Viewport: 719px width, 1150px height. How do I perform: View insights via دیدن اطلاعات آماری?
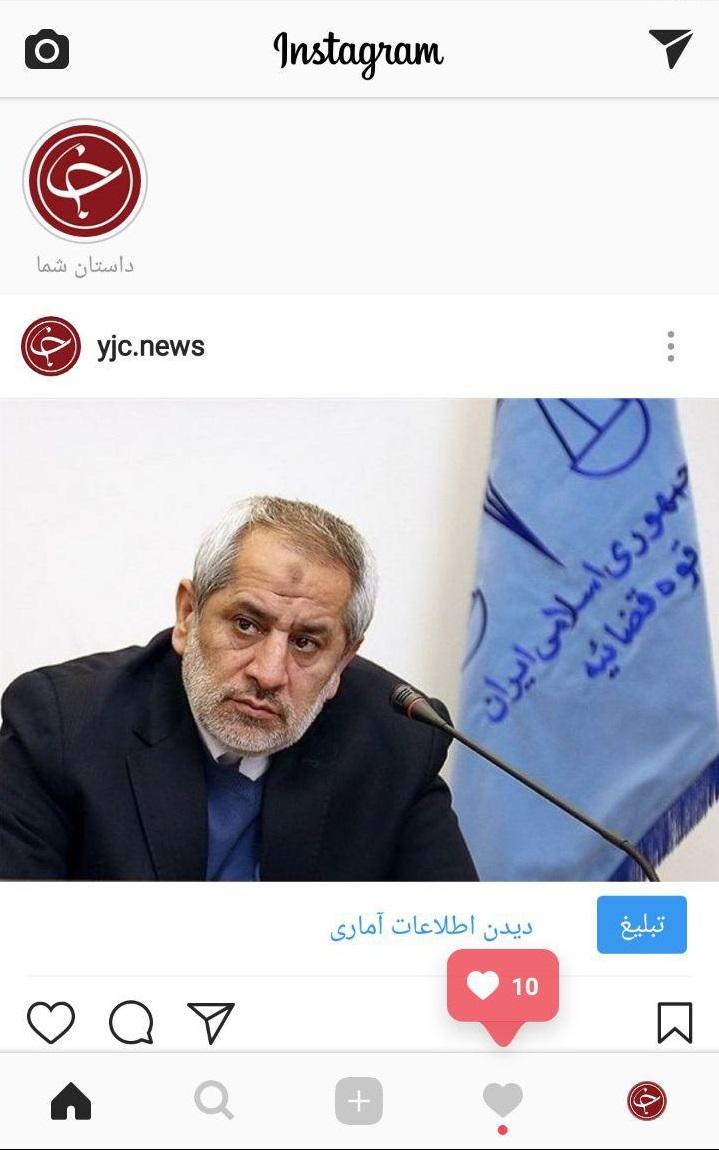431,925
